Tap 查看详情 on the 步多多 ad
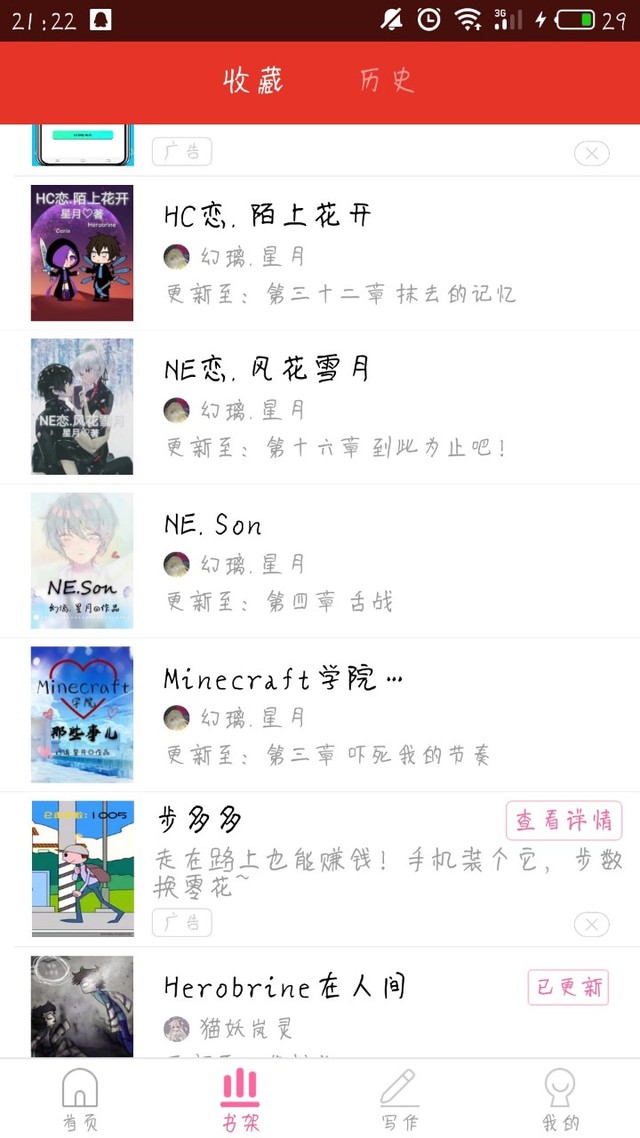Viewport: 640px width, 1138px height. 564,821
